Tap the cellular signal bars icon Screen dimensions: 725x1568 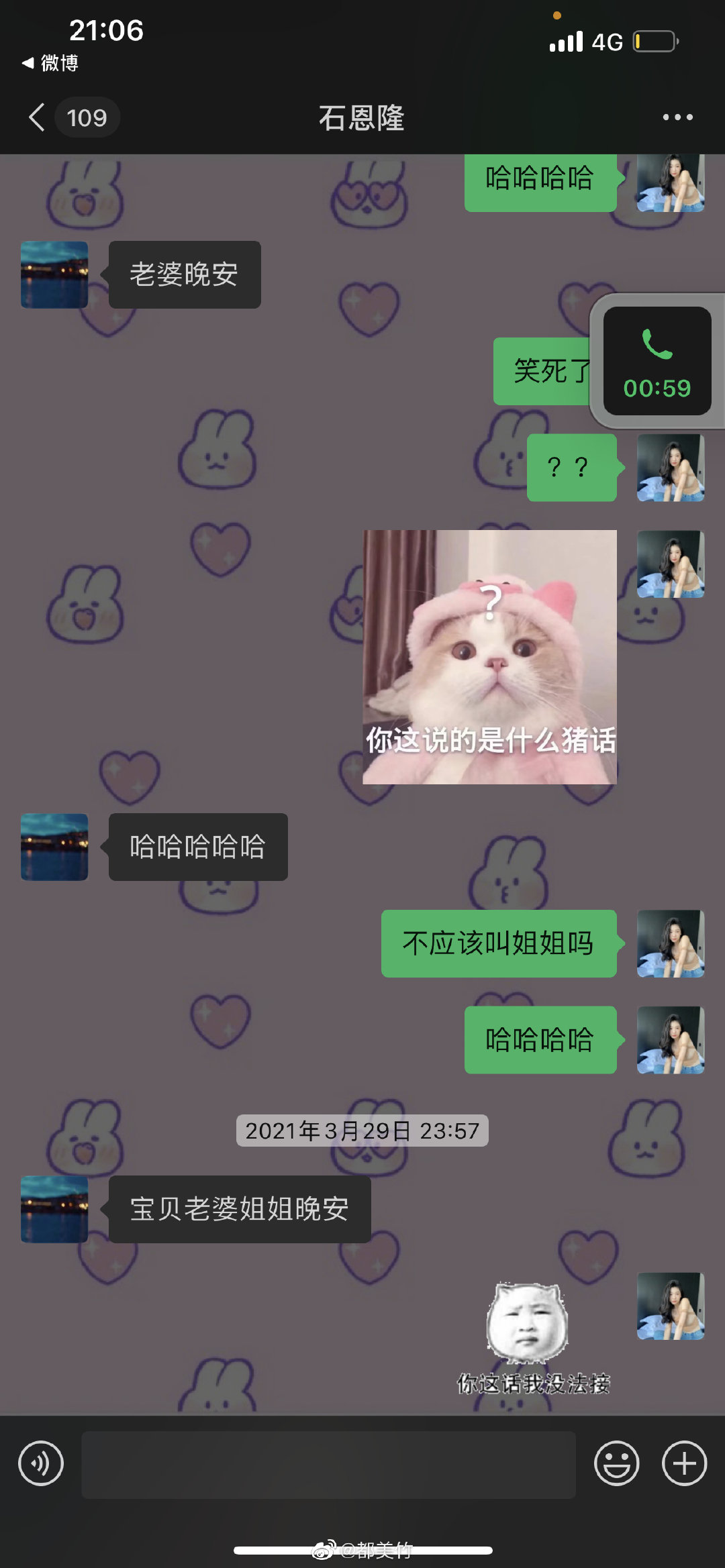pos(566,42)
